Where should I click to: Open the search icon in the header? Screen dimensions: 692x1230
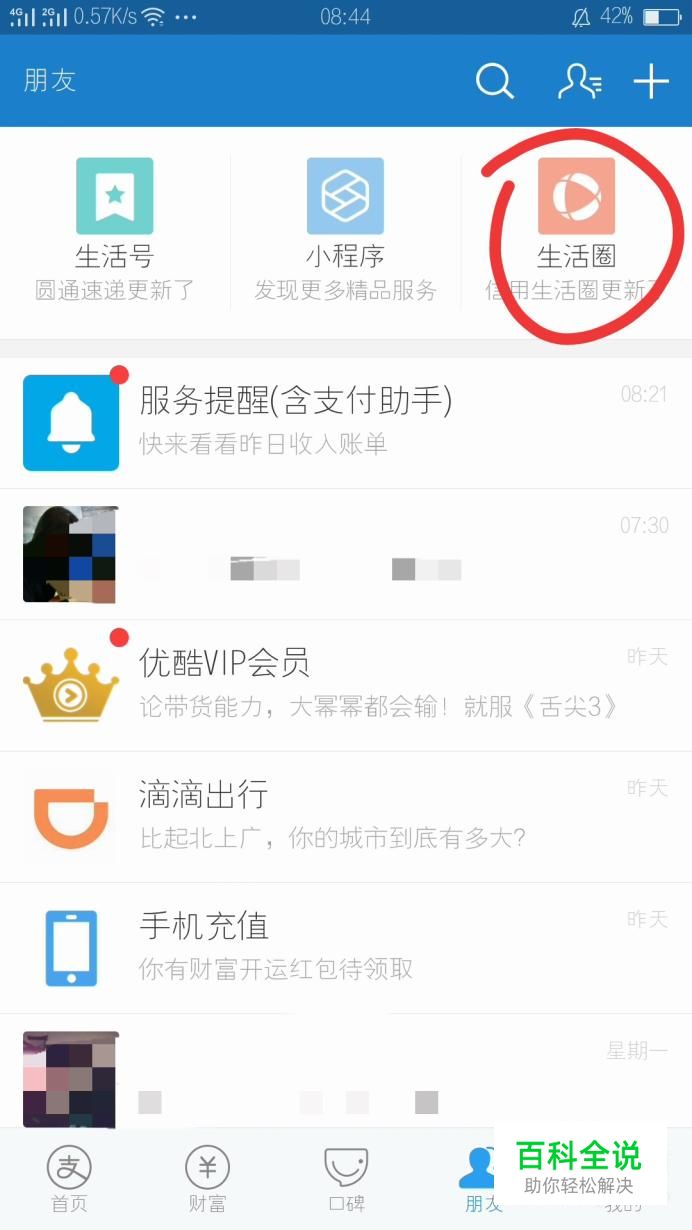(x=494, y=81)
